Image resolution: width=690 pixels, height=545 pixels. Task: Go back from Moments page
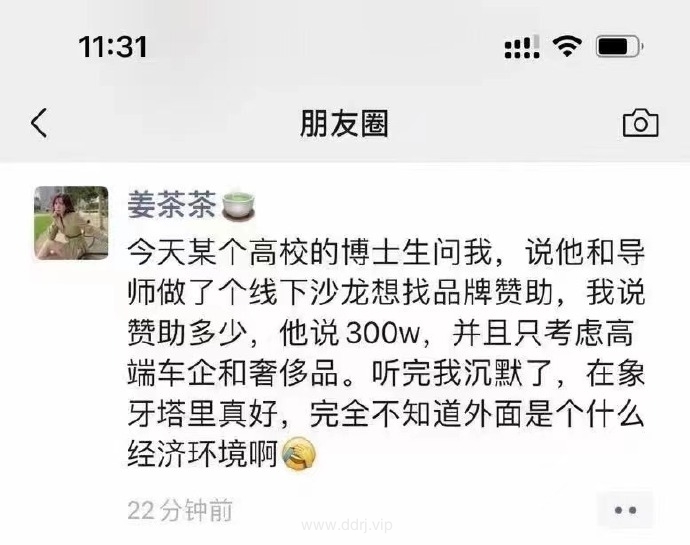click(x=39, y=123)
